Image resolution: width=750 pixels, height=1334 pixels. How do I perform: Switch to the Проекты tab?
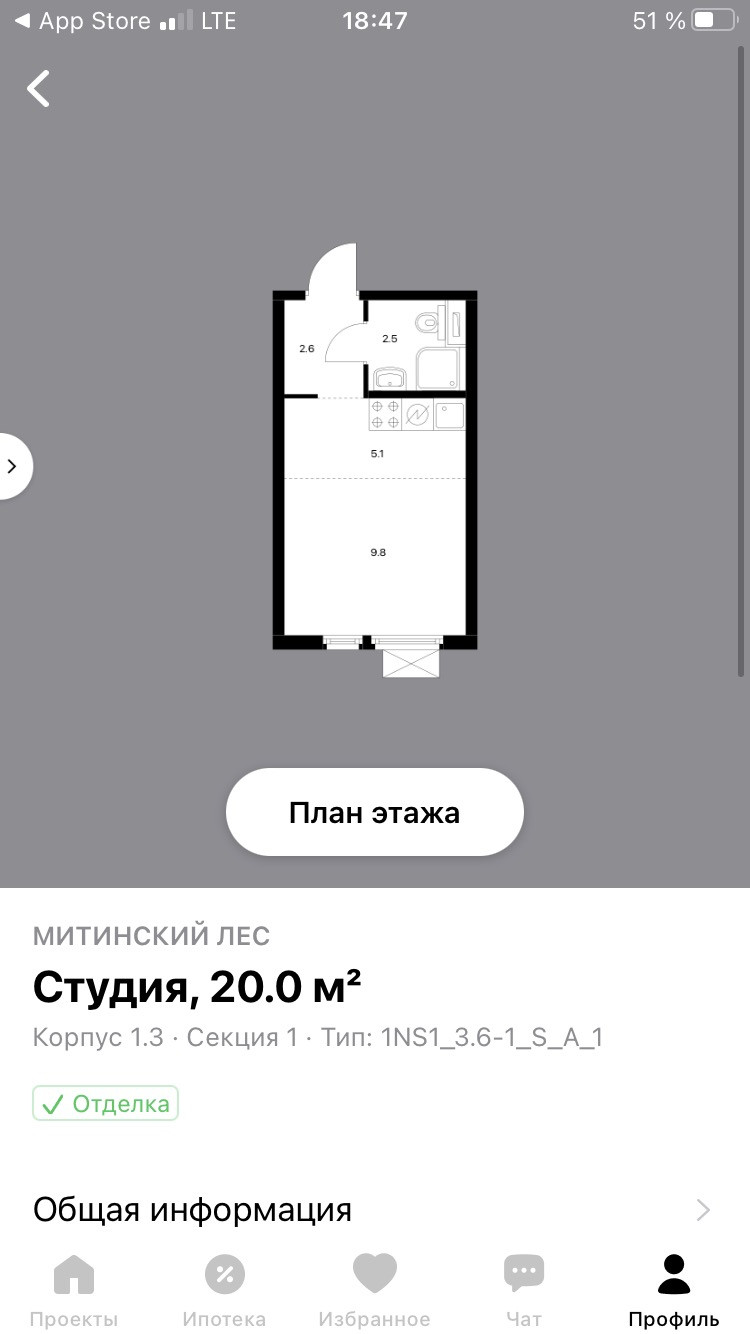point(74,1290)
